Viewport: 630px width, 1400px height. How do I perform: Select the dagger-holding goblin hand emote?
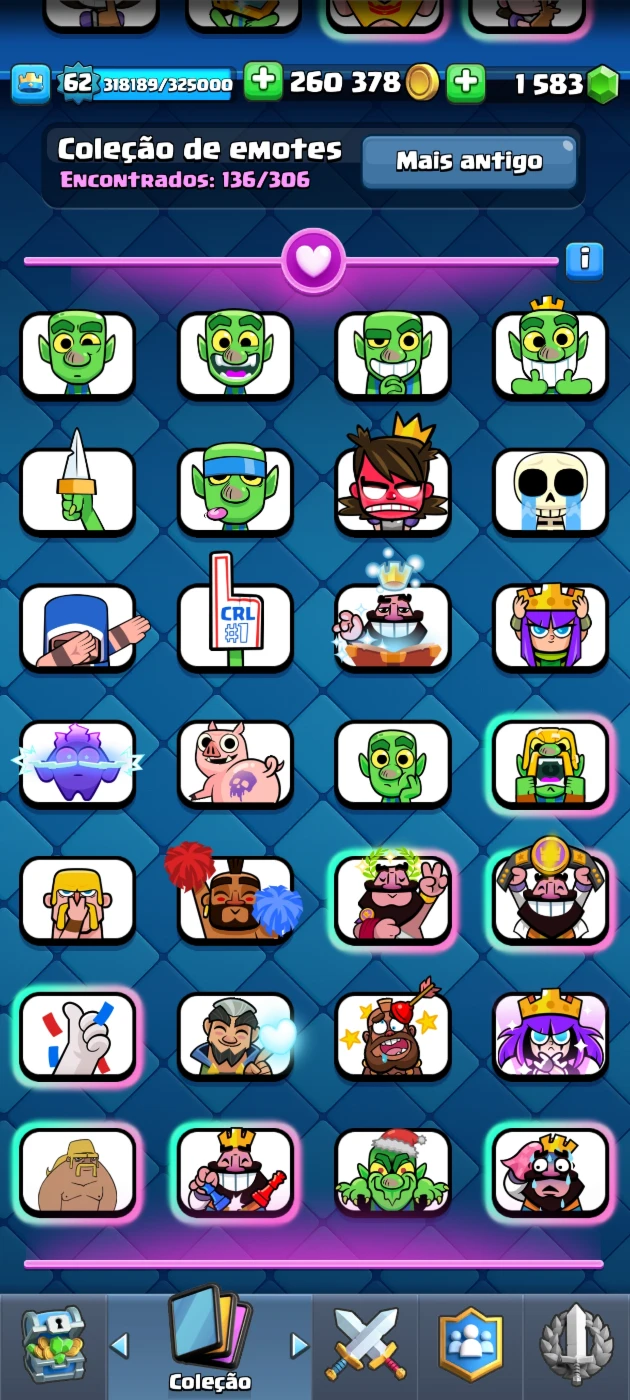(77, 491)
